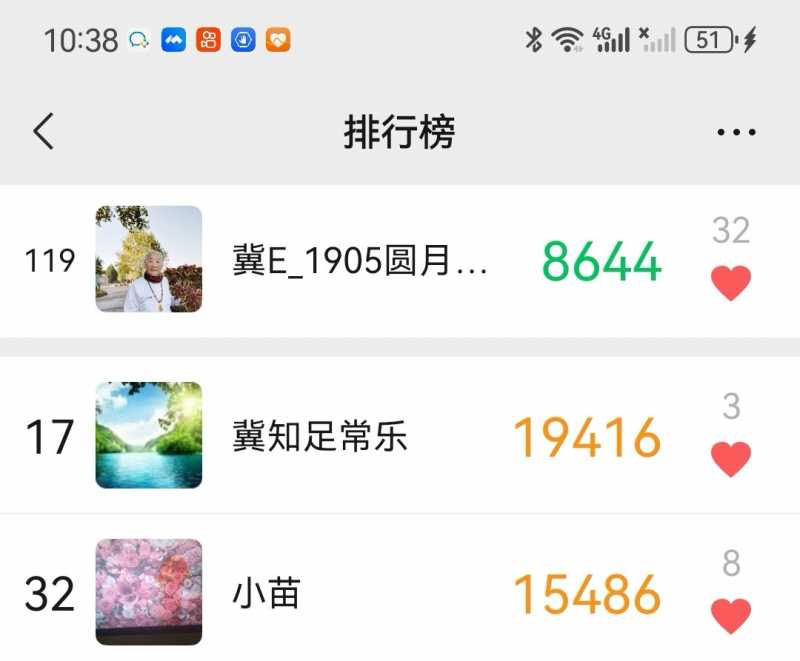Tap the heart for 冀知足常乐
800x661 pixels.
coord(731,459)
